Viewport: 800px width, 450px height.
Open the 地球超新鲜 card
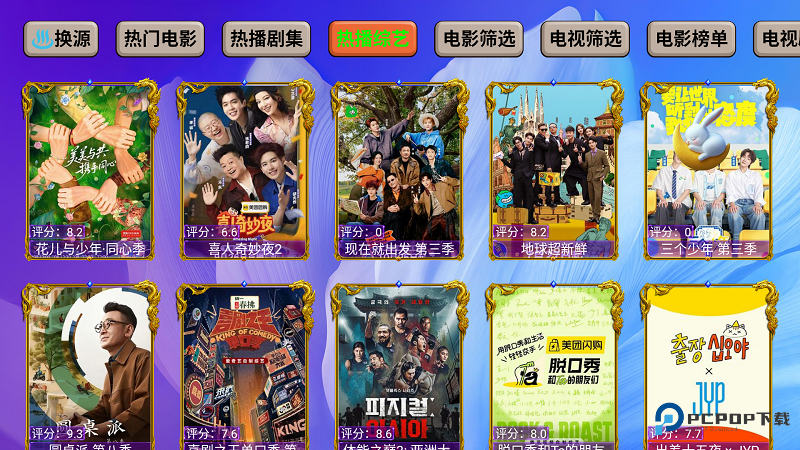pos(554,168)
